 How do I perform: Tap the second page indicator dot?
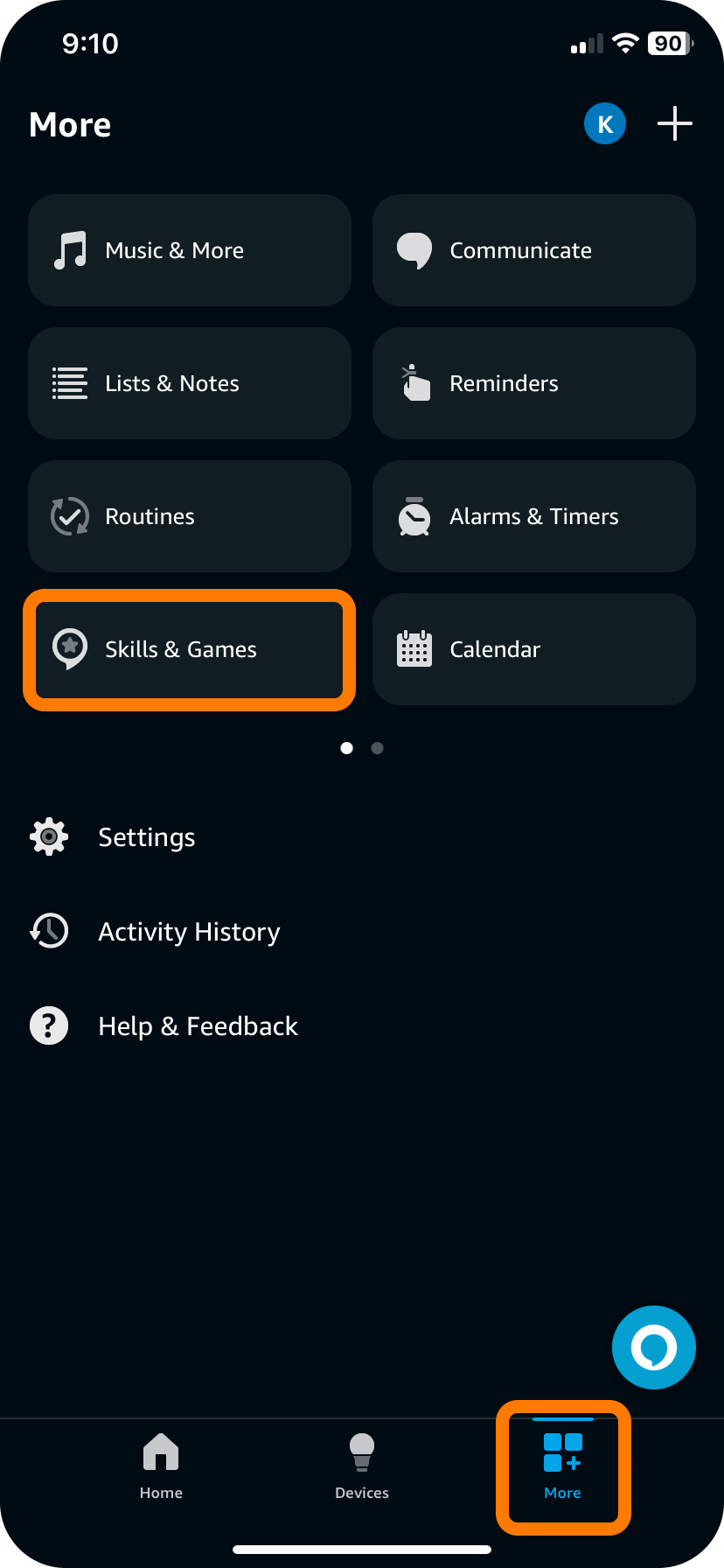click(x=377, y=748)
